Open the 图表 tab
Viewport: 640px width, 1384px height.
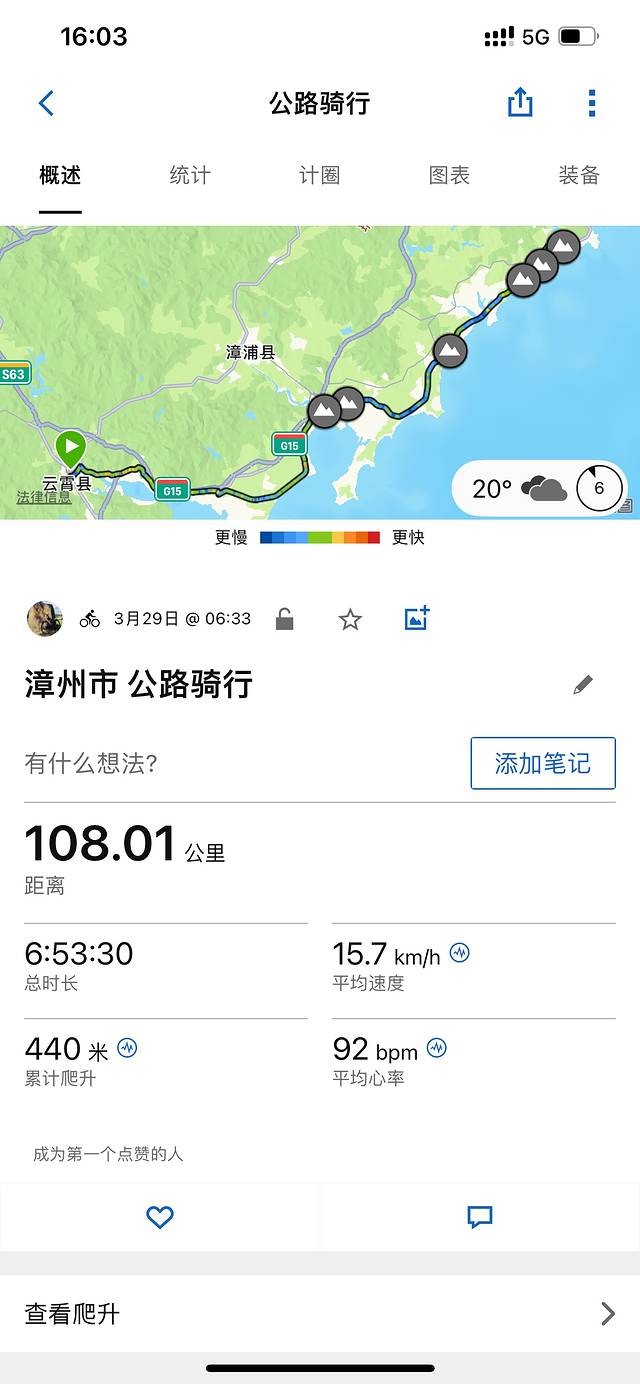pyautogui.click(x=449, y=176)
